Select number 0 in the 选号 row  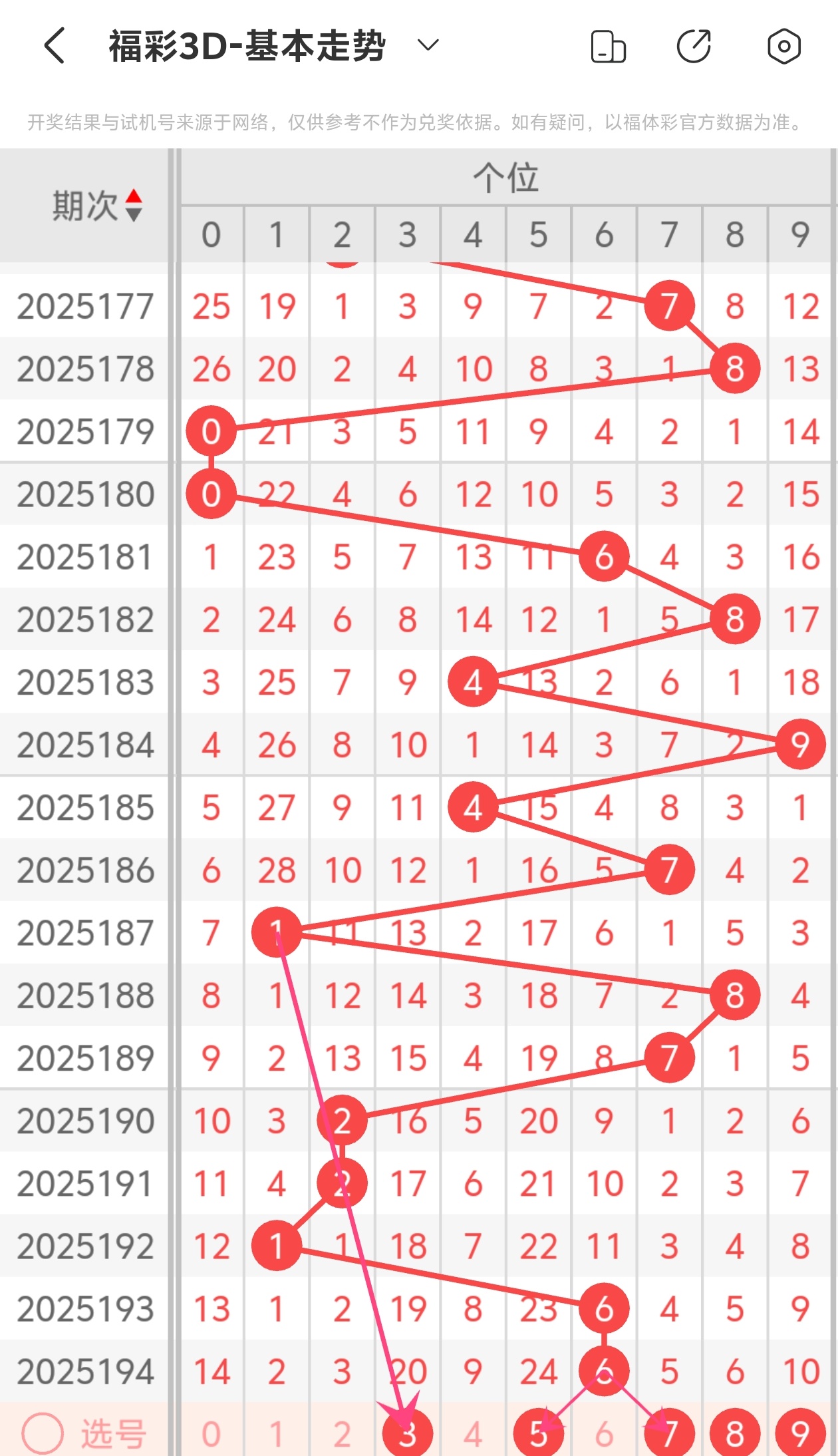click(x=211, y=1434)
